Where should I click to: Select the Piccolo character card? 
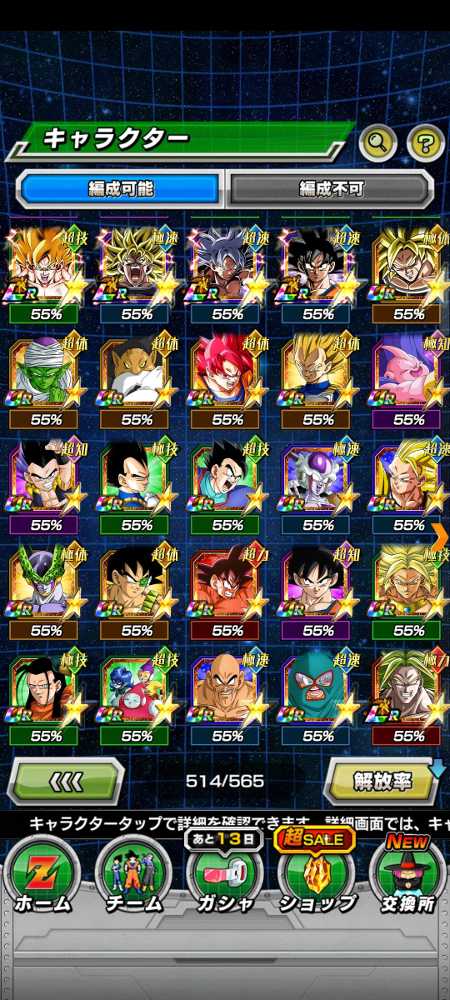click(44, 380)
